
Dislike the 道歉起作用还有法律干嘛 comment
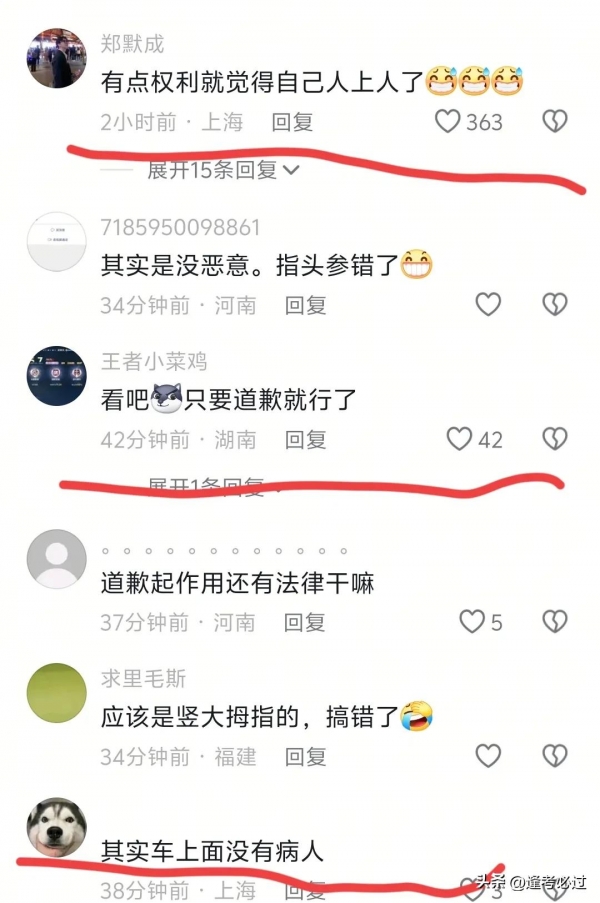point(554,622)
